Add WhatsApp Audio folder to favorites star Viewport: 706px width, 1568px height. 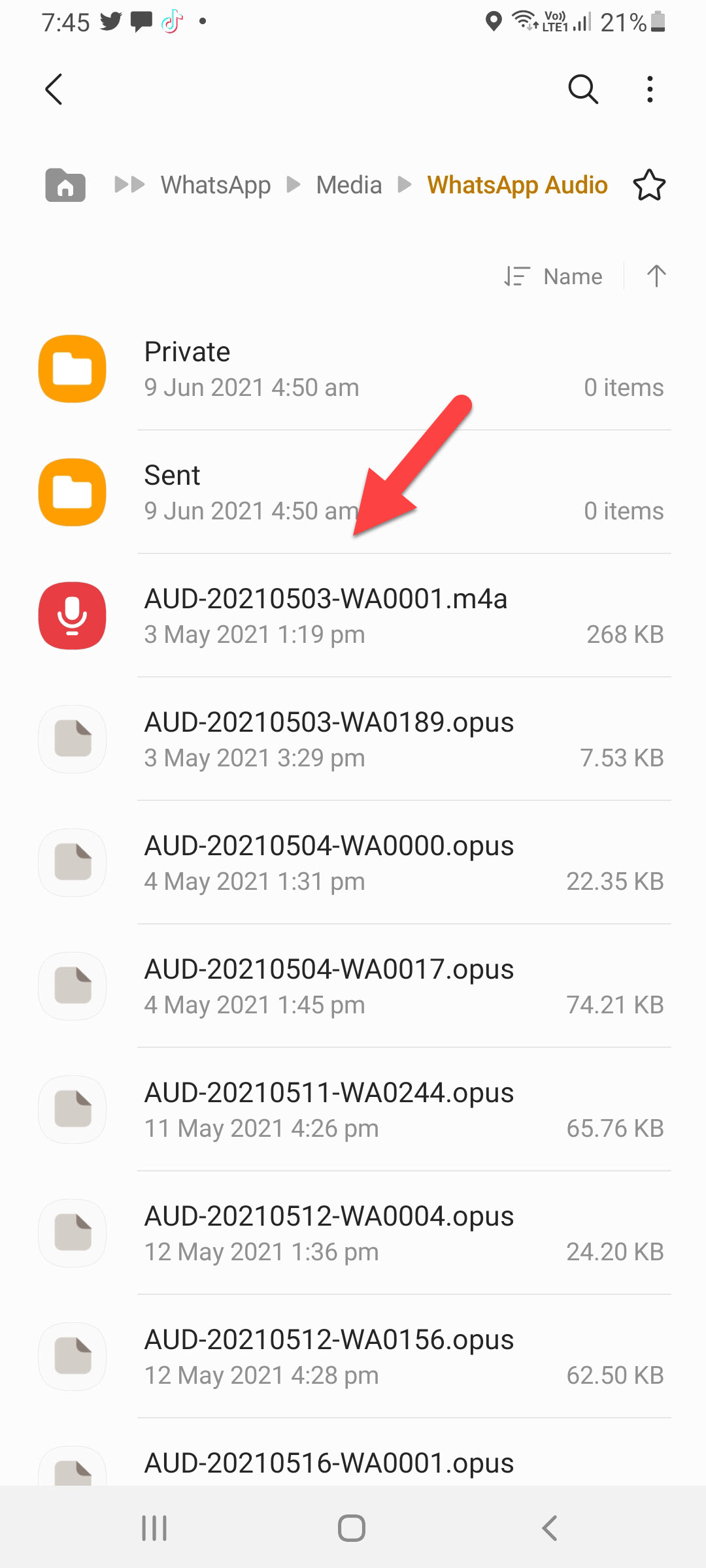point(649,185)
